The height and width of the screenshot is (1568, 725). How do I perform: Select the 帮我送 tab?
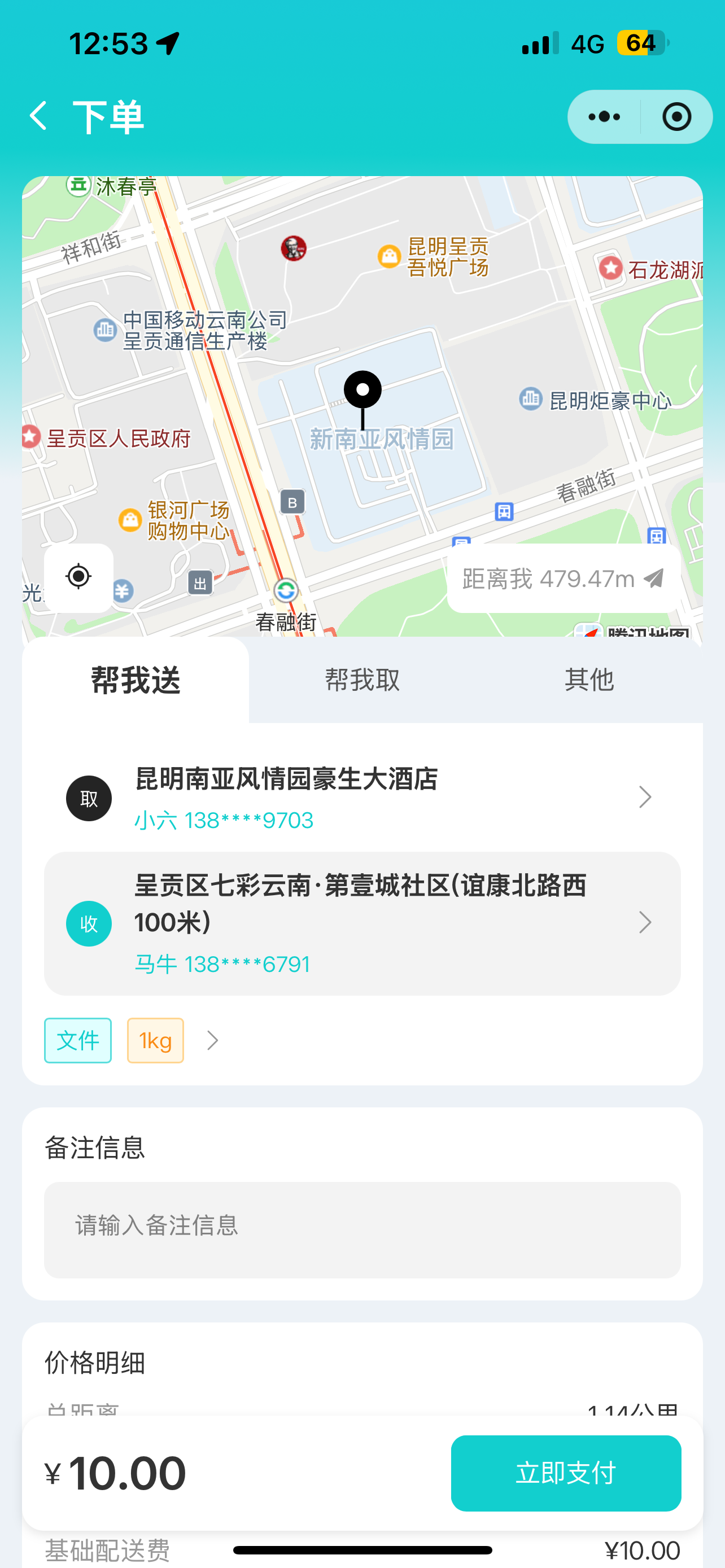coord(136,680)
